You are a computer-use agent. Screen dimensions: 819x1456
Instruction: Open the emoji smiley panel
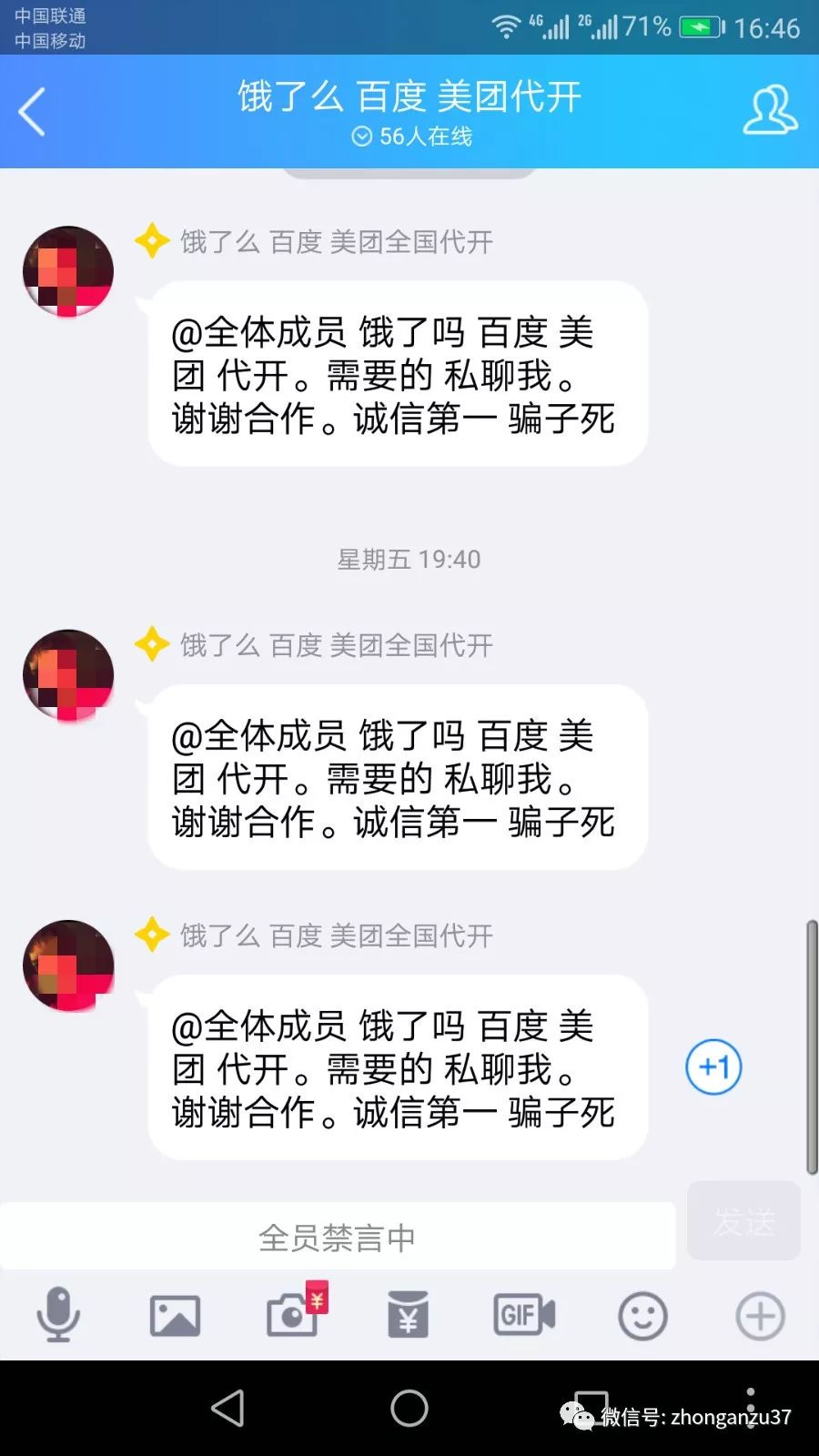click(x=642, y=1316)
